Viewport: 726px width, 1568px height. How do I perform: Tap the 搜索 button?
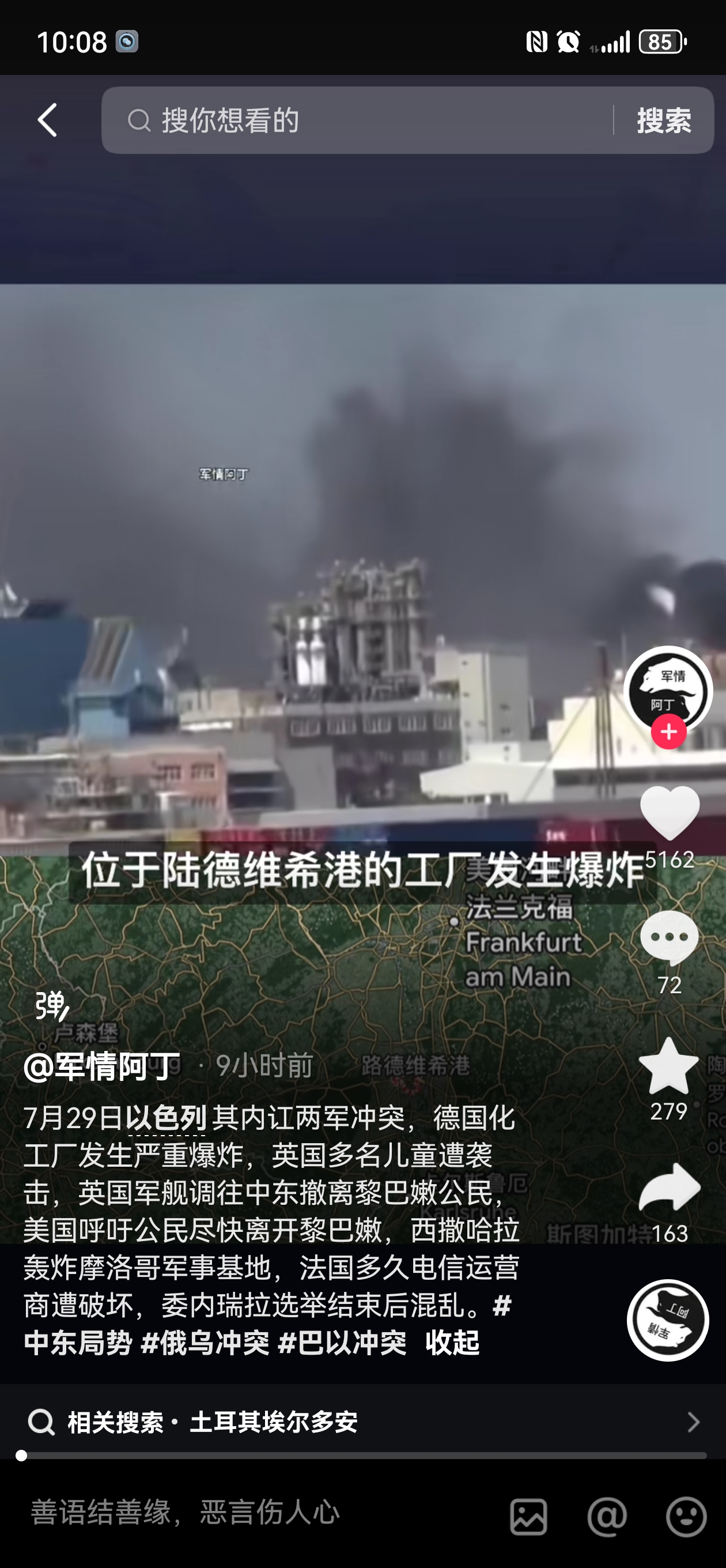(x=664, y=120)
